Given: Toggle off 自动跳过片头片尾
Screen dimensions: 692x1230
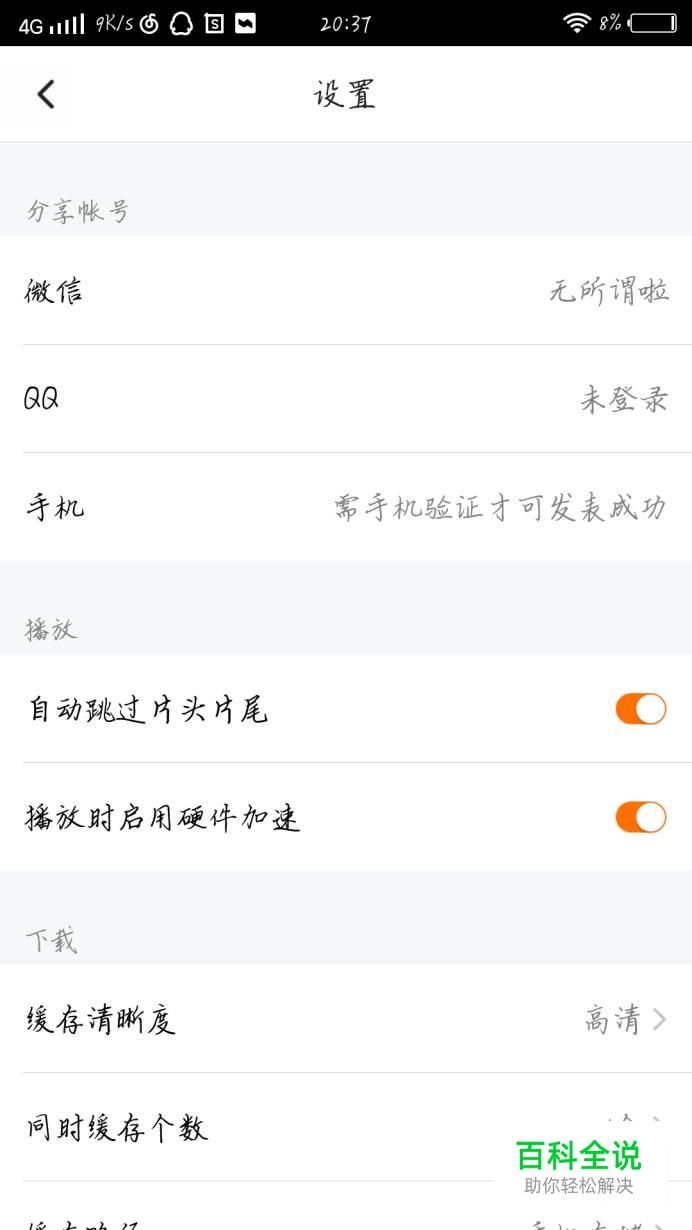Looking at the screenshot, I should [640, 709].
